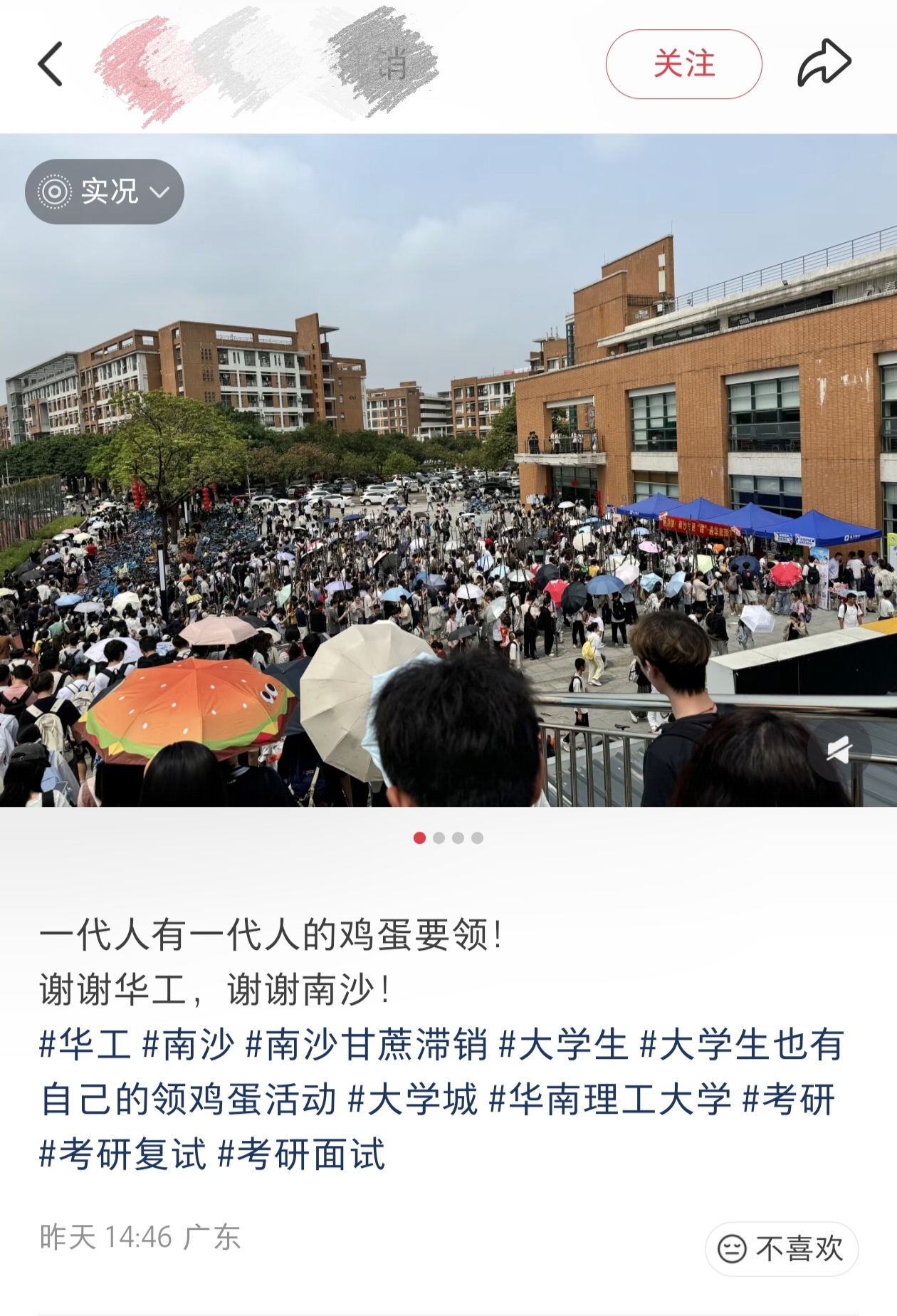Open the #考研 hashtag
The height and width of the screenshot is (1316, 897).
click(x=789, y=1100)
